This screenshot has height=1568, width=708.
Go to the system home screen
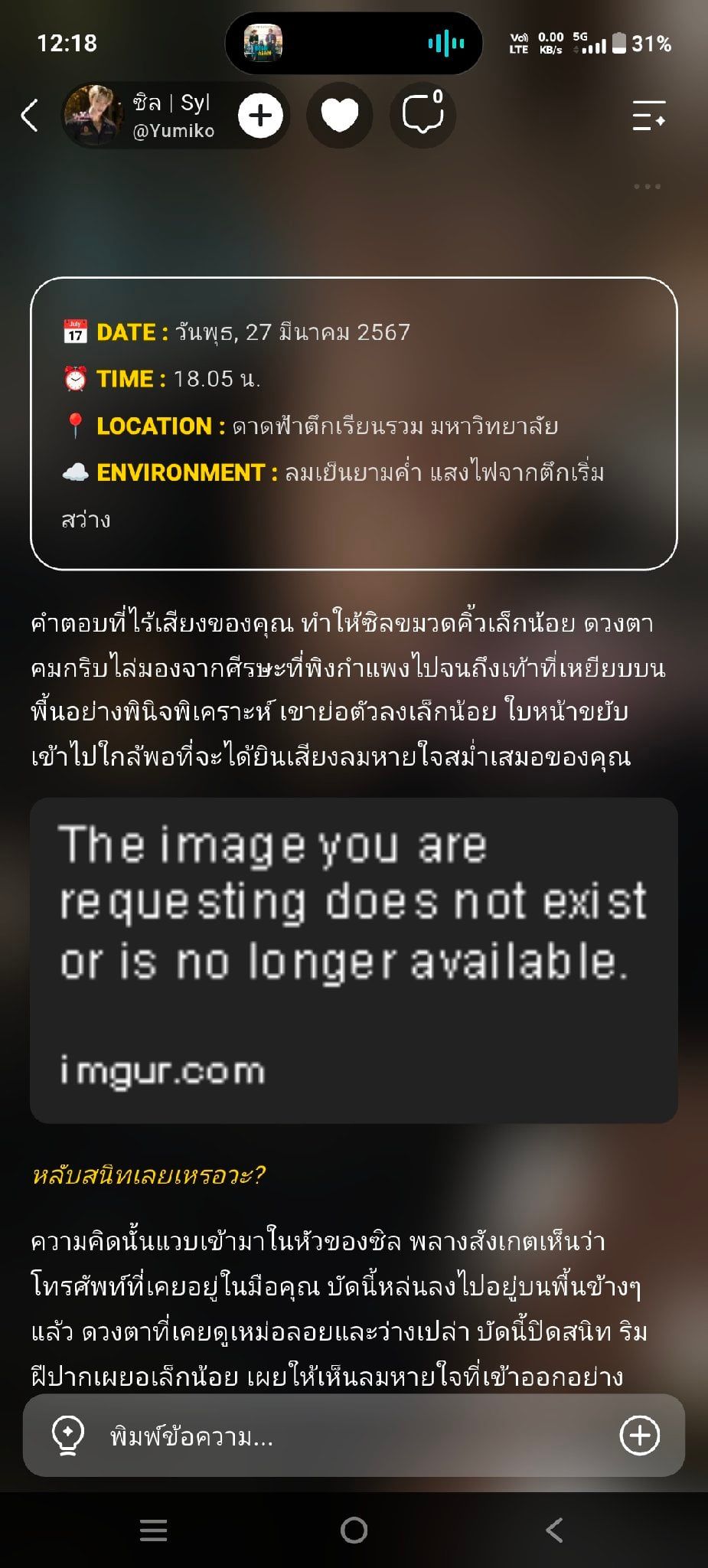click(354, 1530)
